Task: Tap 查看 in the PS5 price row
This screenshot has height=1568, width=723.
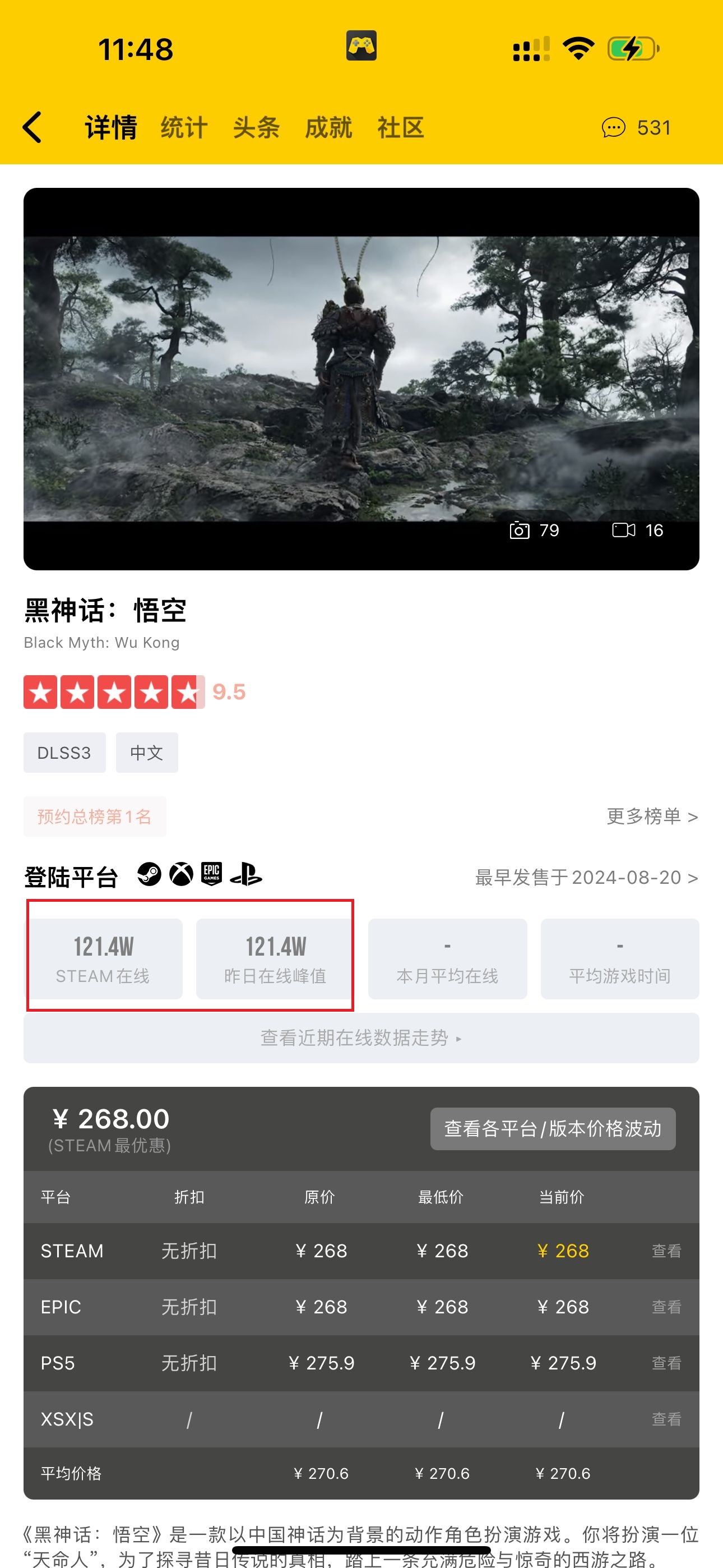Action: (666, 1363)
